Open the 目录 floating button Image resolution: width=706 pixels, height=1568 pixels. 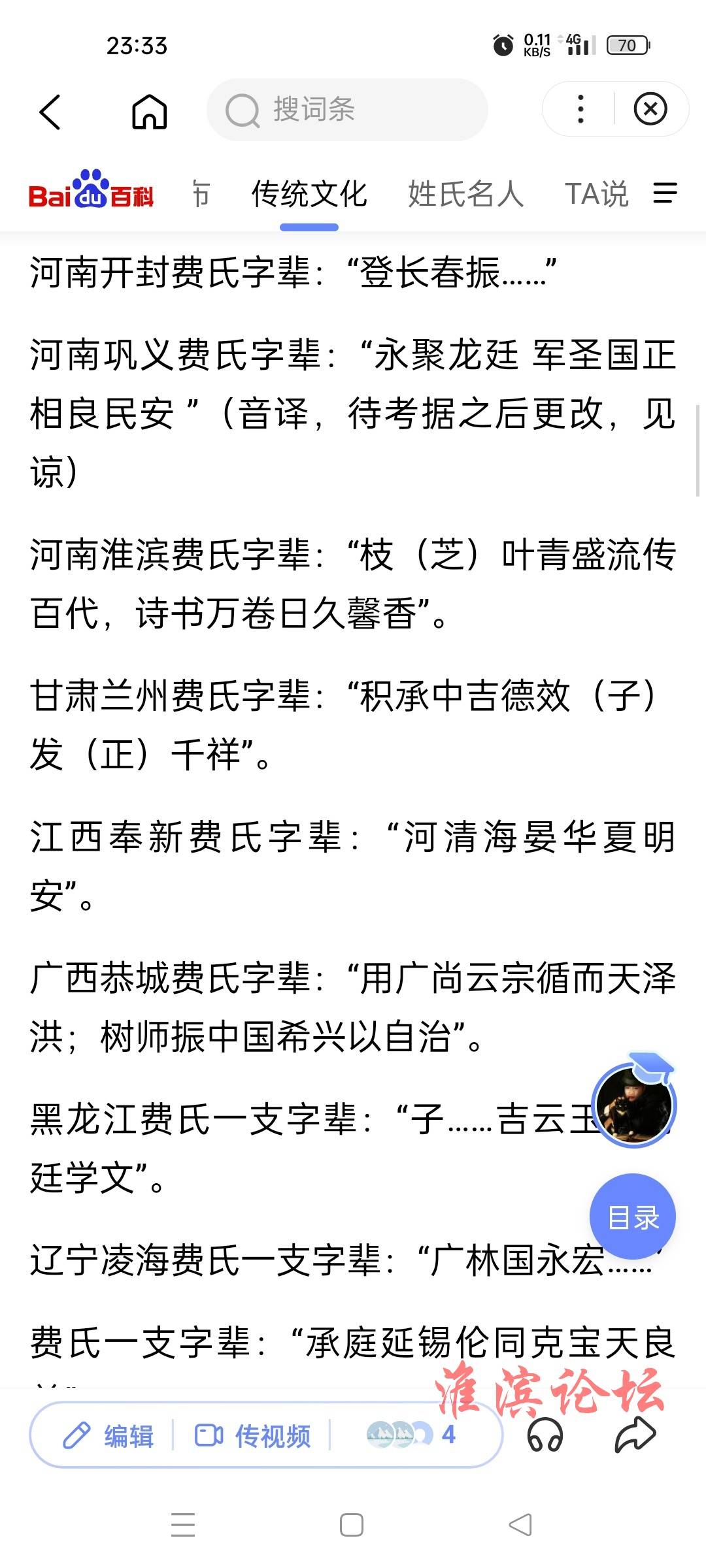pos(632,1218)
